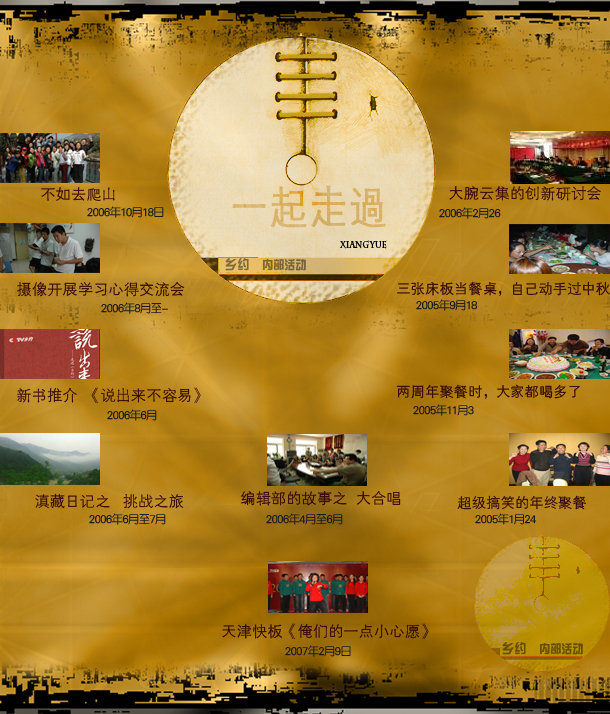Image resolution: width=610 pixels, height=714 pixels.
Task: View the 滇藏日记之挑战之旅 thumbnail
Action: [50, 459]
